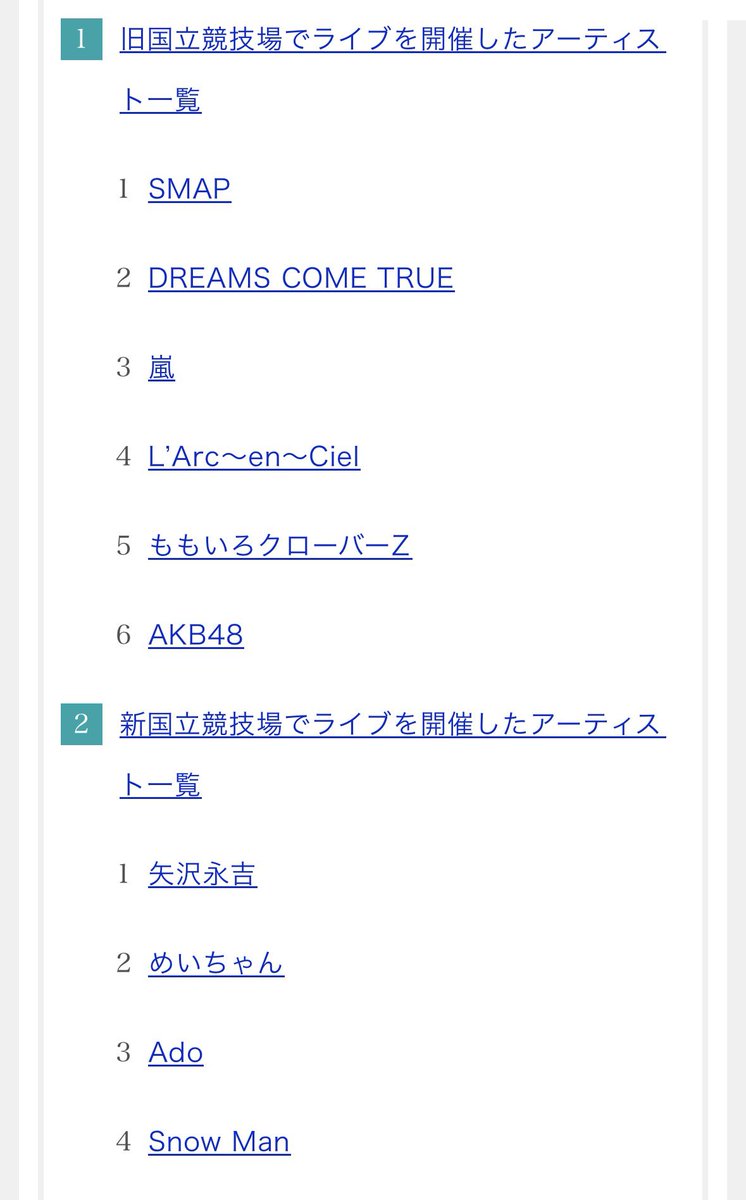Open the 新国立競技場 artist list section link
Viewport: 746px width, 1200px height.
(392, 754)
